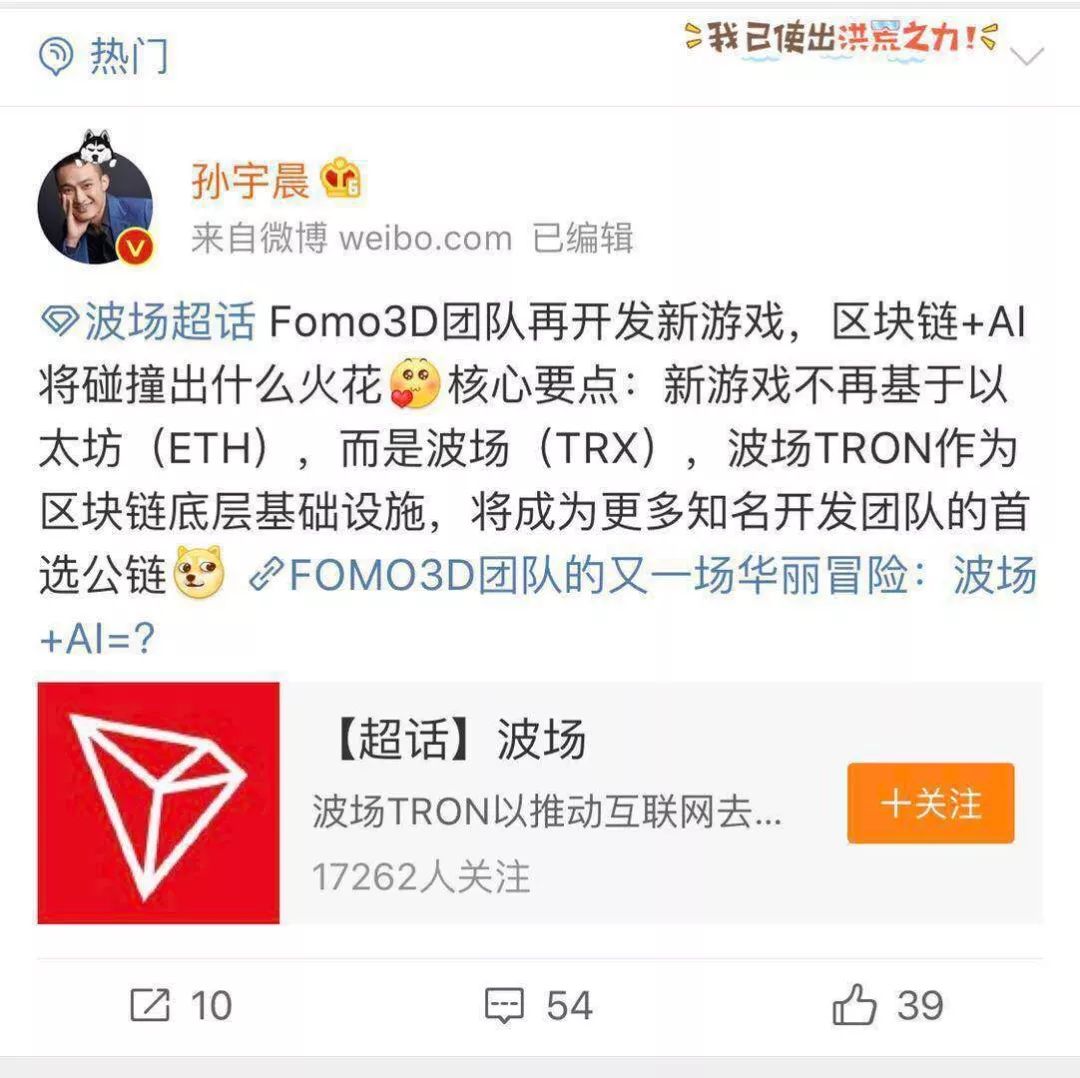Like 孙宇晨's post
Viewport: 1080px width, 1078px height.
[x=887, y=1005]
